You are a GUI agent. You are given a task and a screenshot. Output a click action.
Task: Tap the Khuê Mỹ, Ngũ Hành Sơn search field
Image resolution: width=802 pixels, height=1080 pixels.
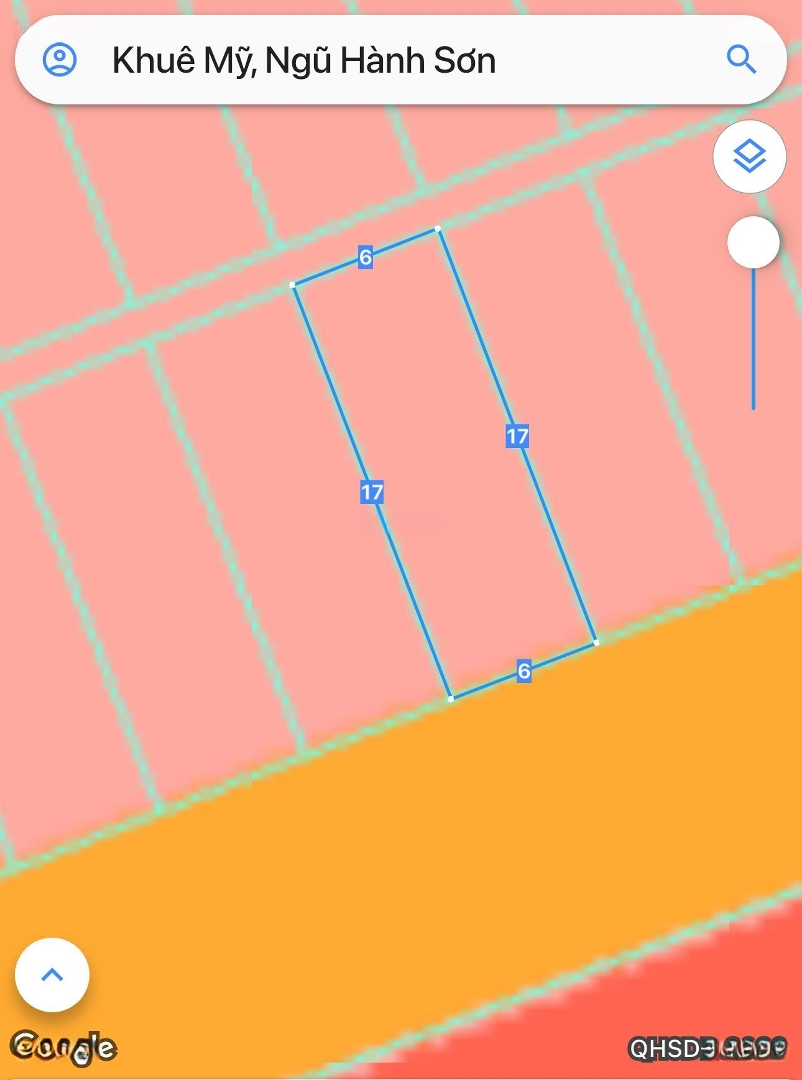tap(400, 61)
